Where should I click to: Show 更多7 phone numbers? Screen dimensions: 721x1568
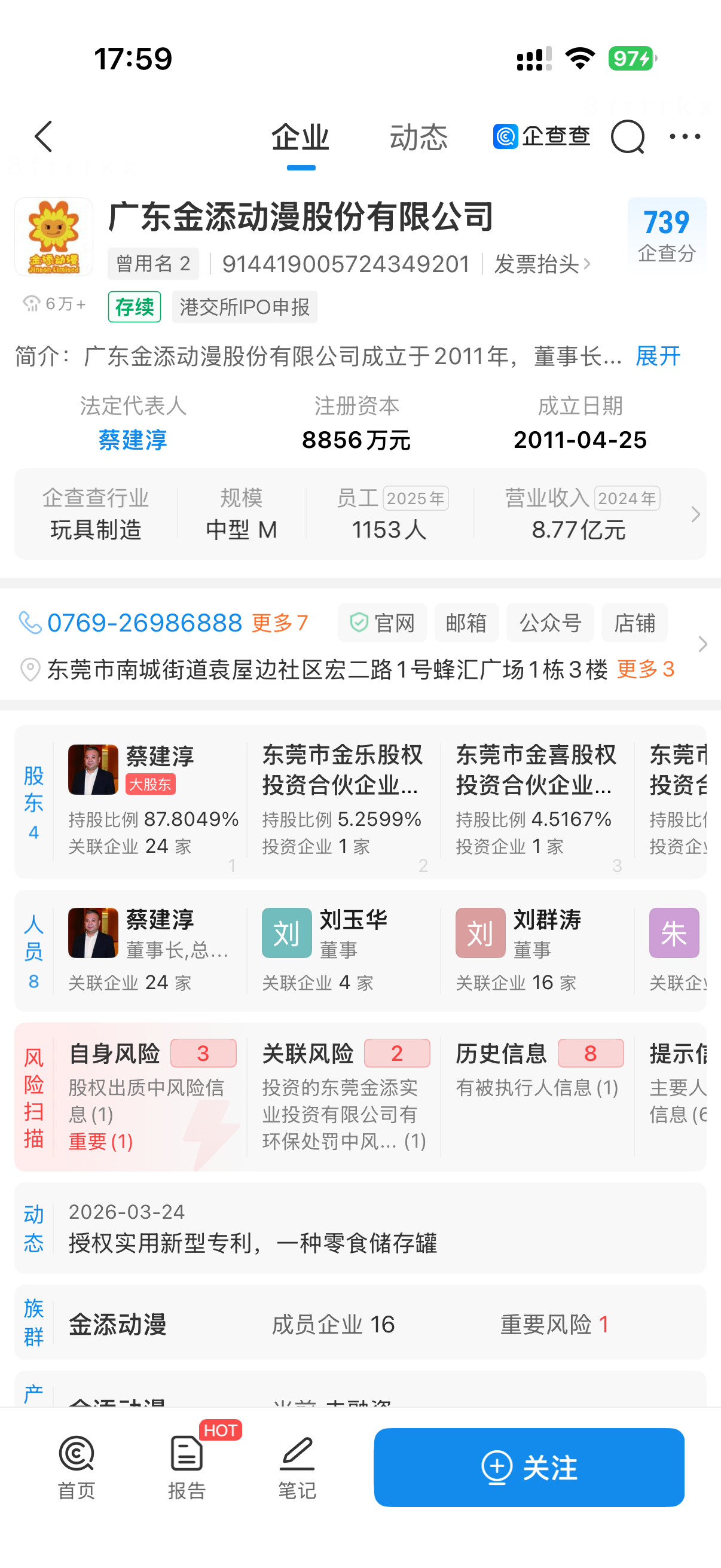280,623
